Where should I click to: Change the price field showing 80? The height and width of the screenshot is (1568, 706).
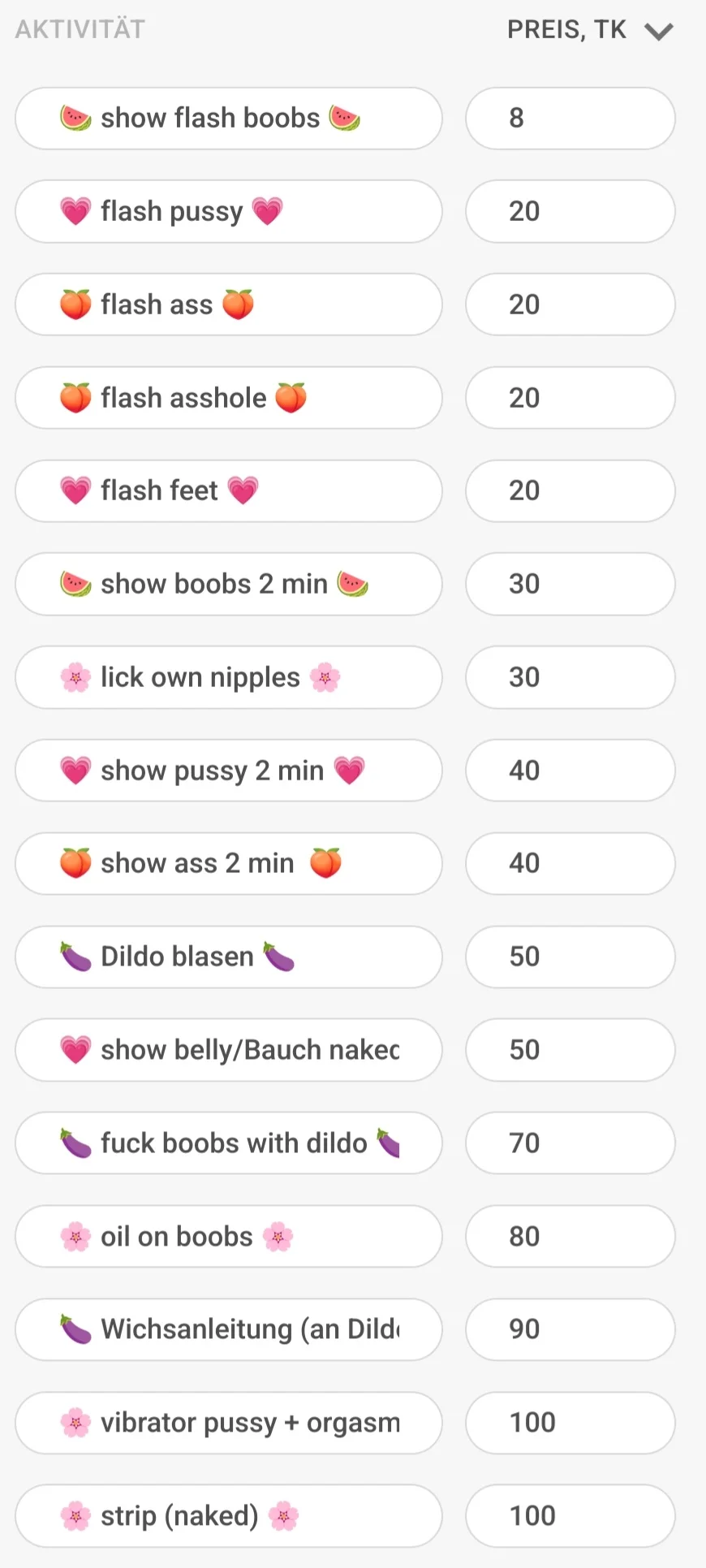point(570,1236)
